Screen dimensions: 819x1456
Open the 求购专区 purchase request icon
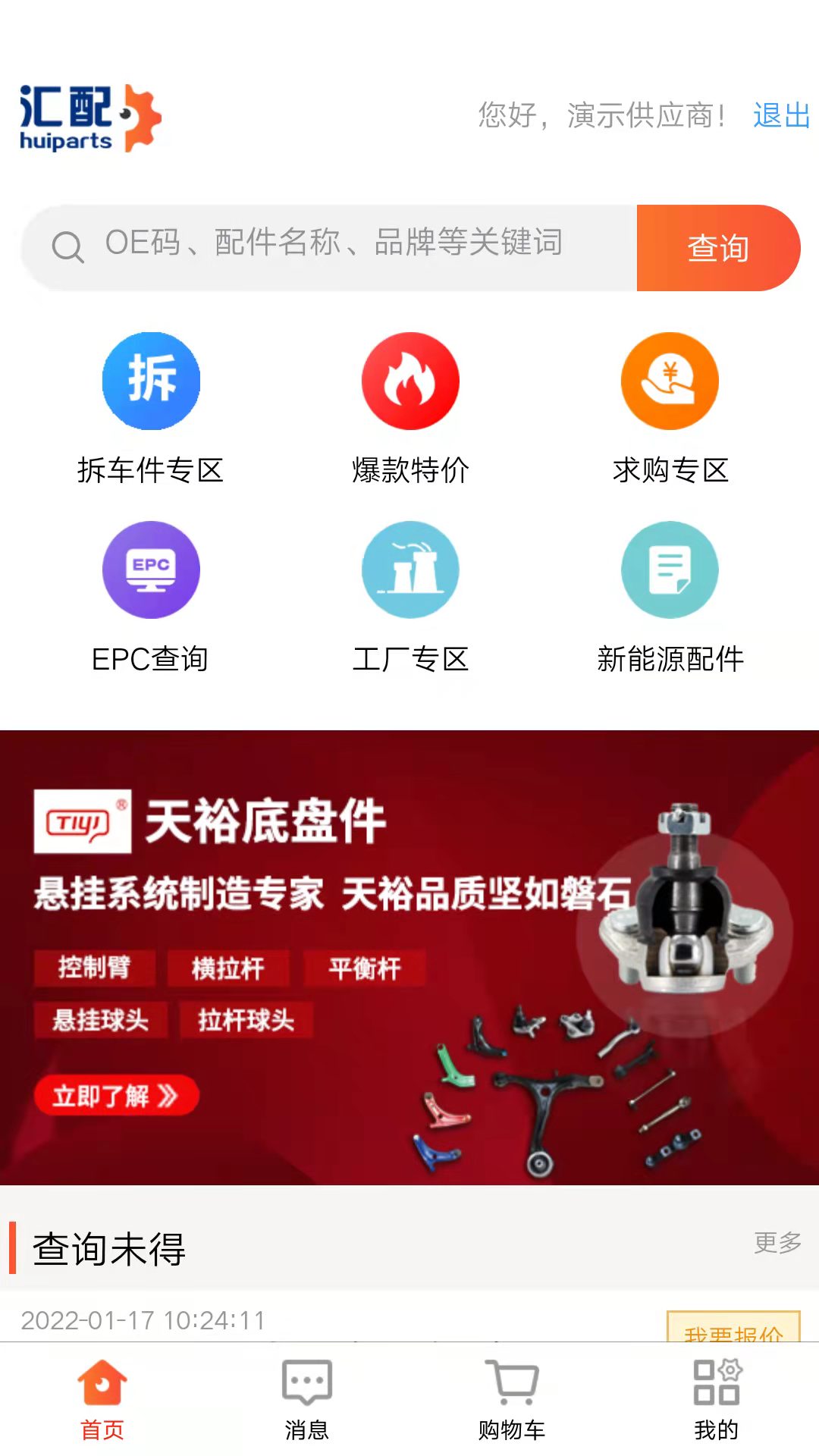click(x=670, y=381)
